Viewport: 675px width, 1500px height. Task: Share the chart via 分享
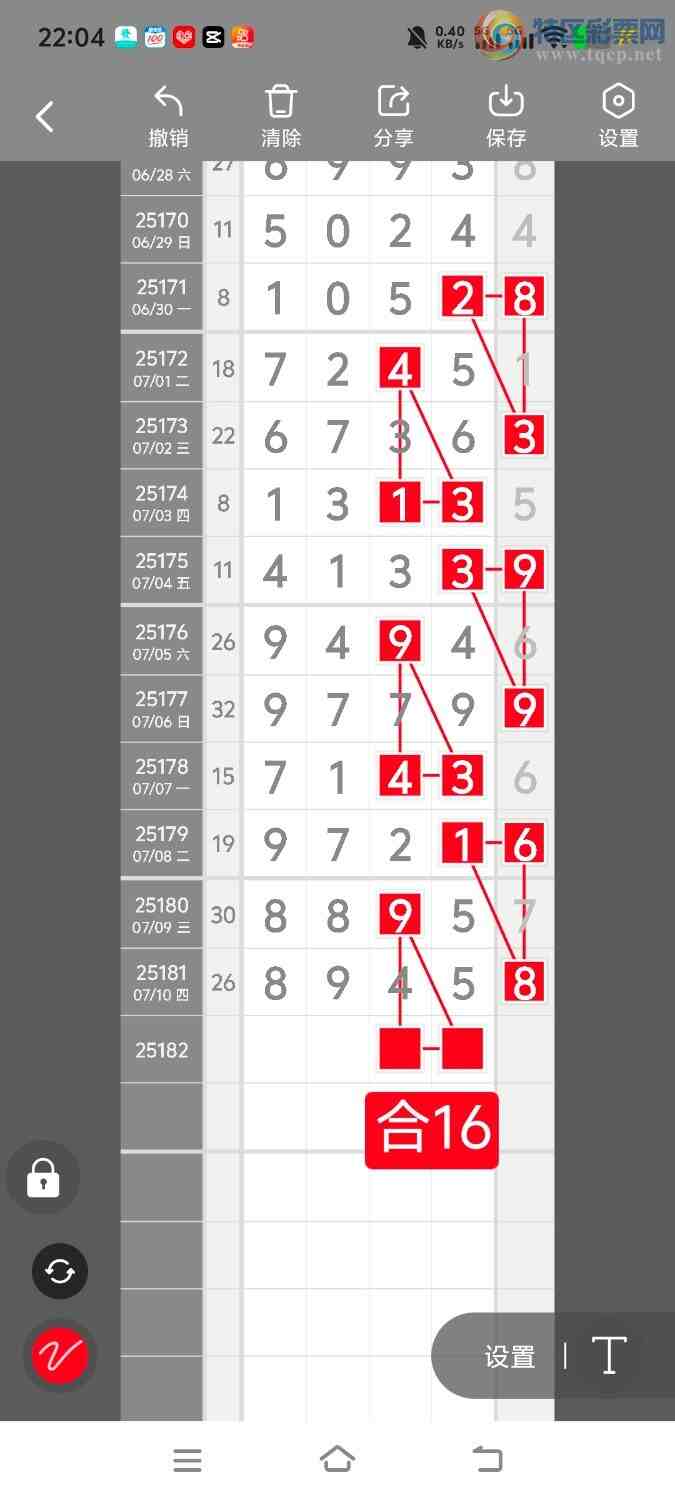(x=394, y=117)
